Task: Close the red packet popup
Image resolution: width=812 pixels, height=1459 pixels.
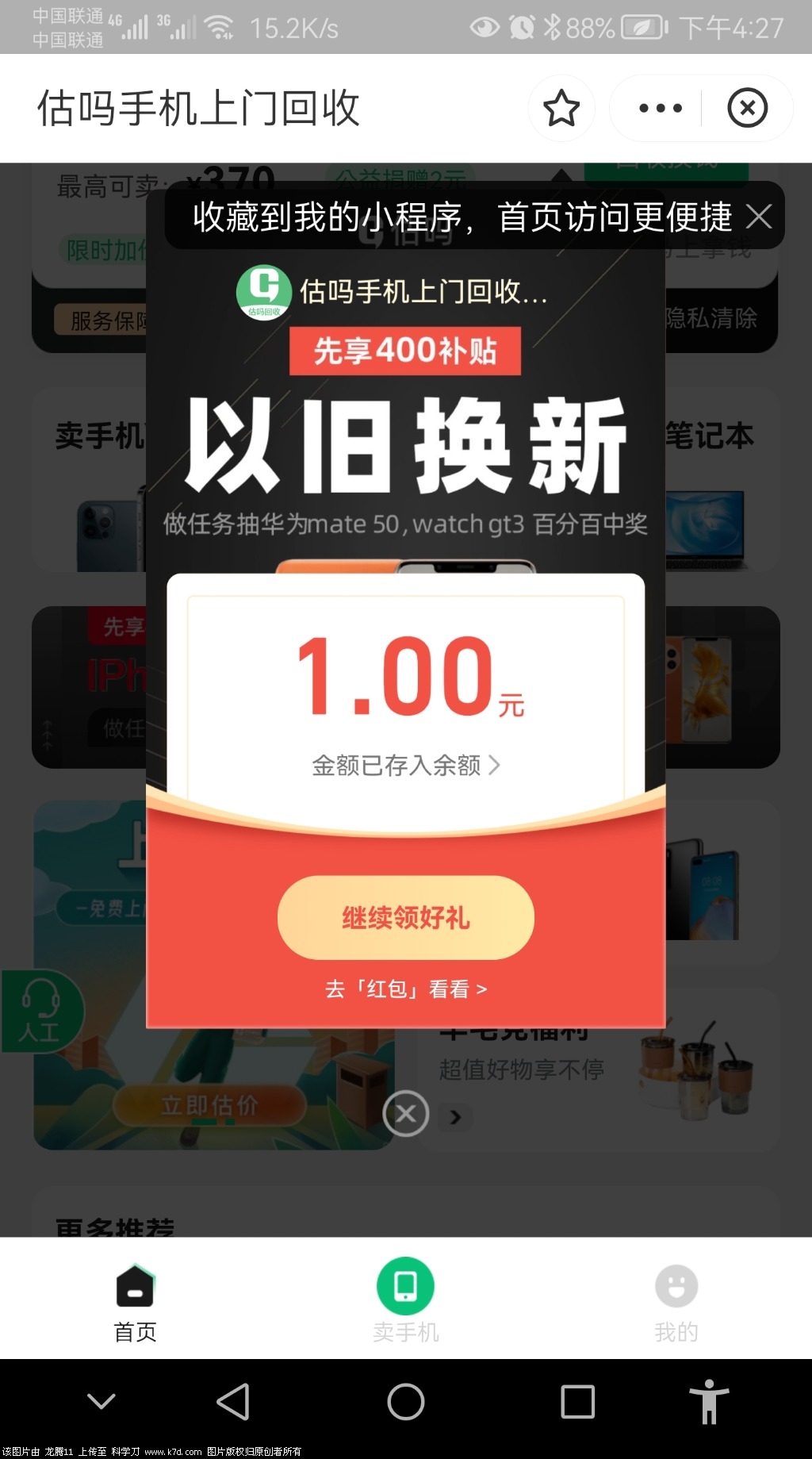Action: point(405,1114)
